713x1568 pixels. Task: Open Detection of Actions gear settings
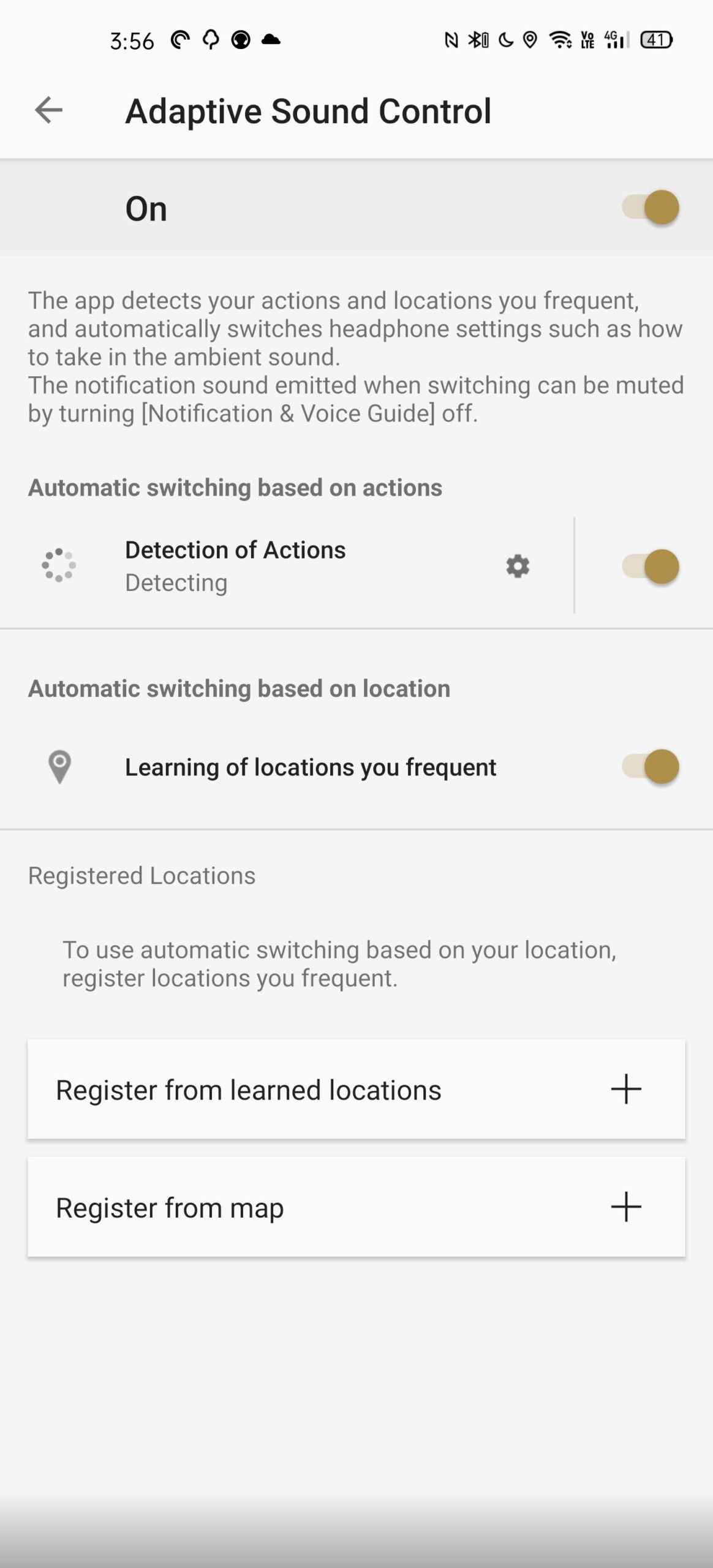point(518,566)
